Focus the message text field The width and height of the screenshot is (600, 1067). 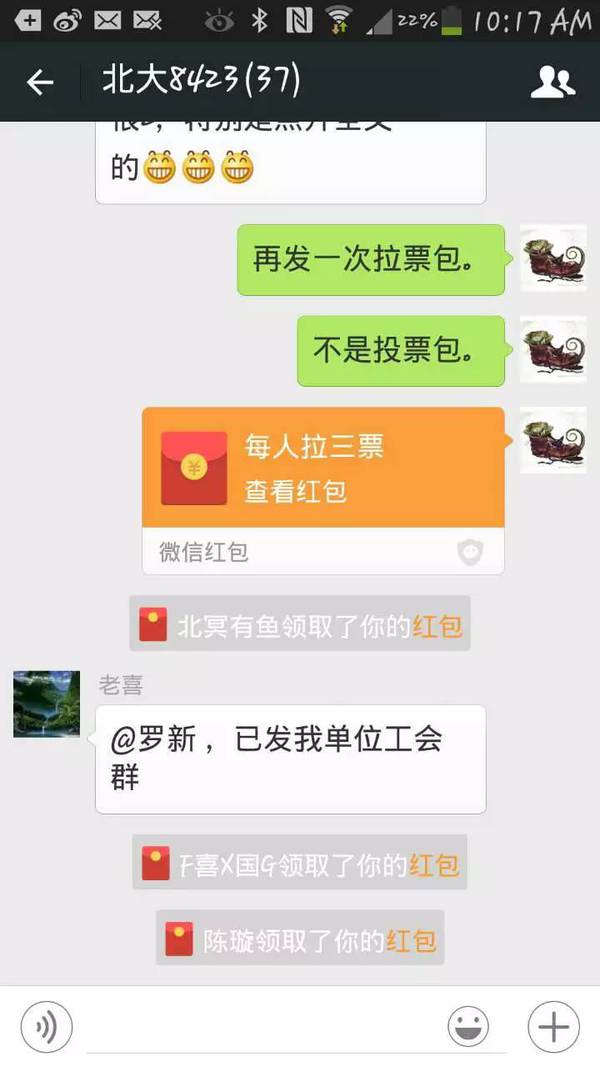(260, 1026)
